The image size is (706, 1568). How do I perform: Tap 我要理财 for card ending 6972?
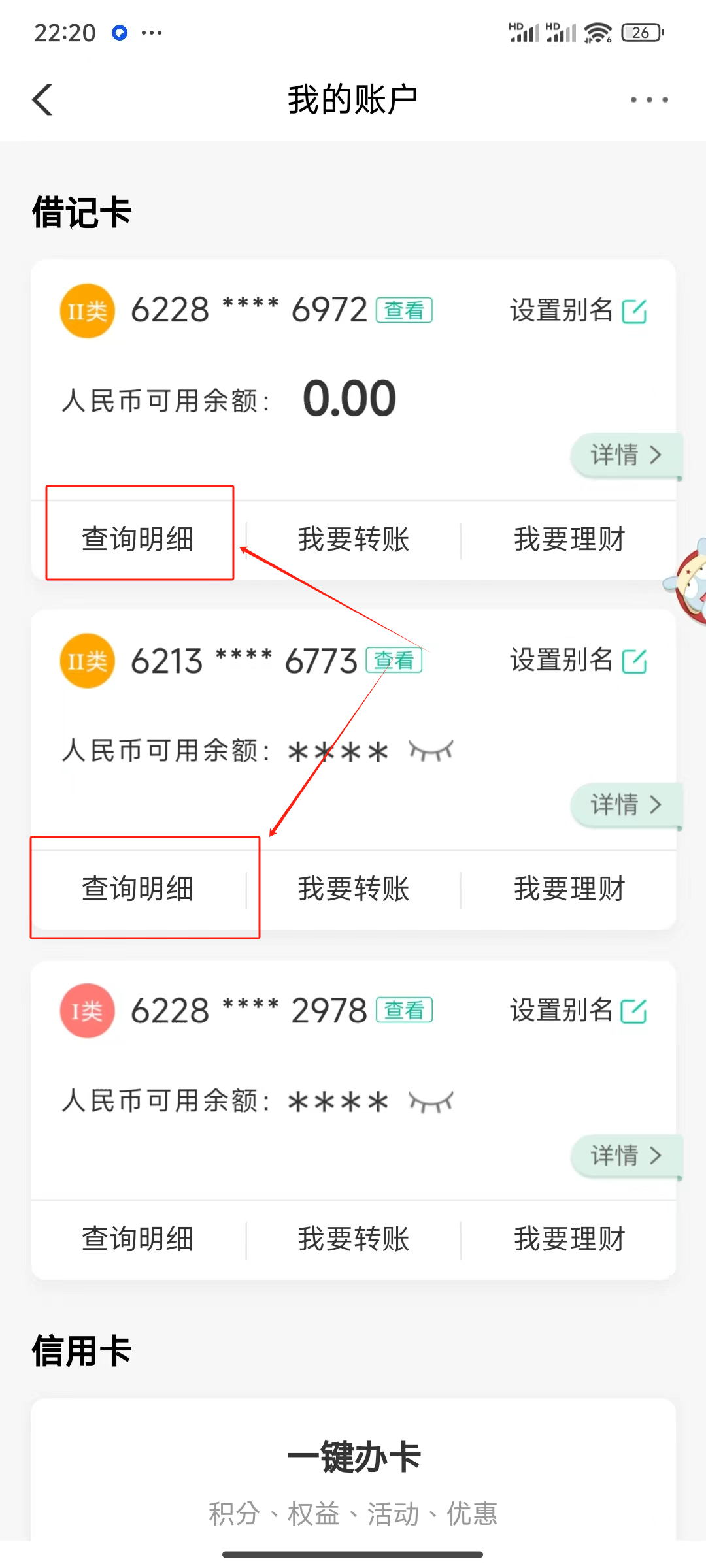coord(569,540)
